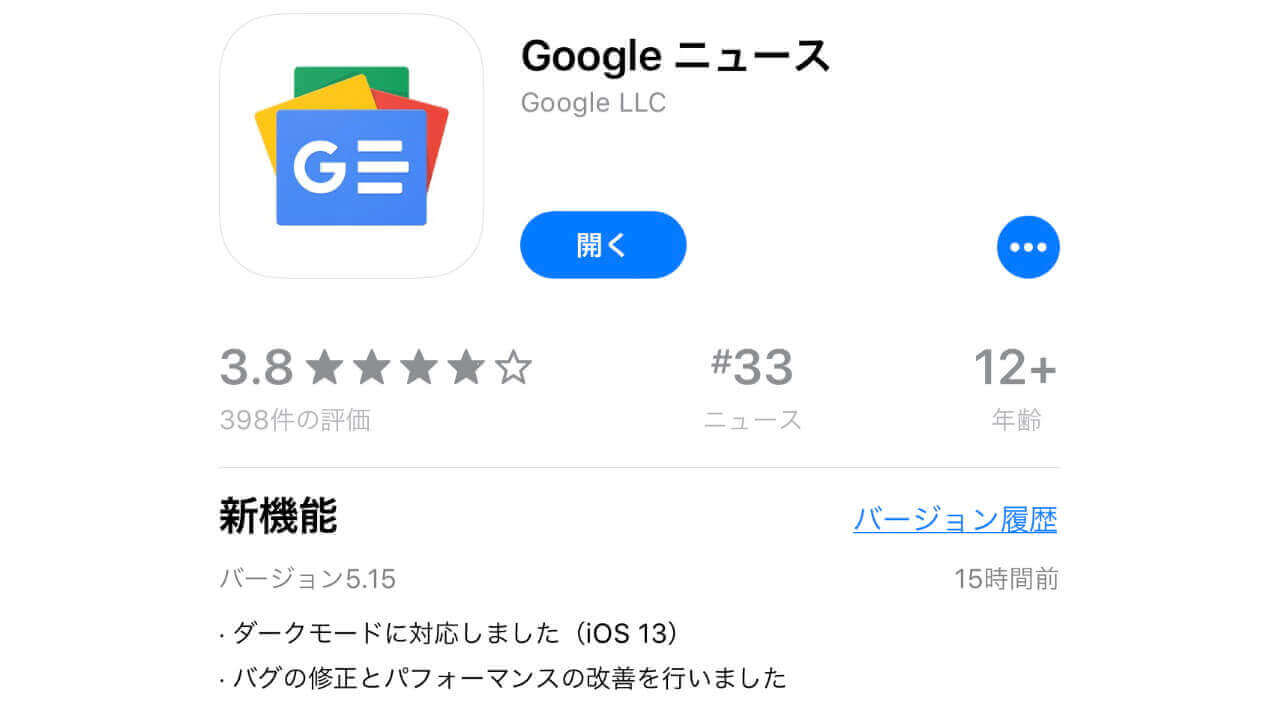Tap the 開く button to open Google ニュース
Viewport: 1280px width, 720px height.
tap(603, 245)
